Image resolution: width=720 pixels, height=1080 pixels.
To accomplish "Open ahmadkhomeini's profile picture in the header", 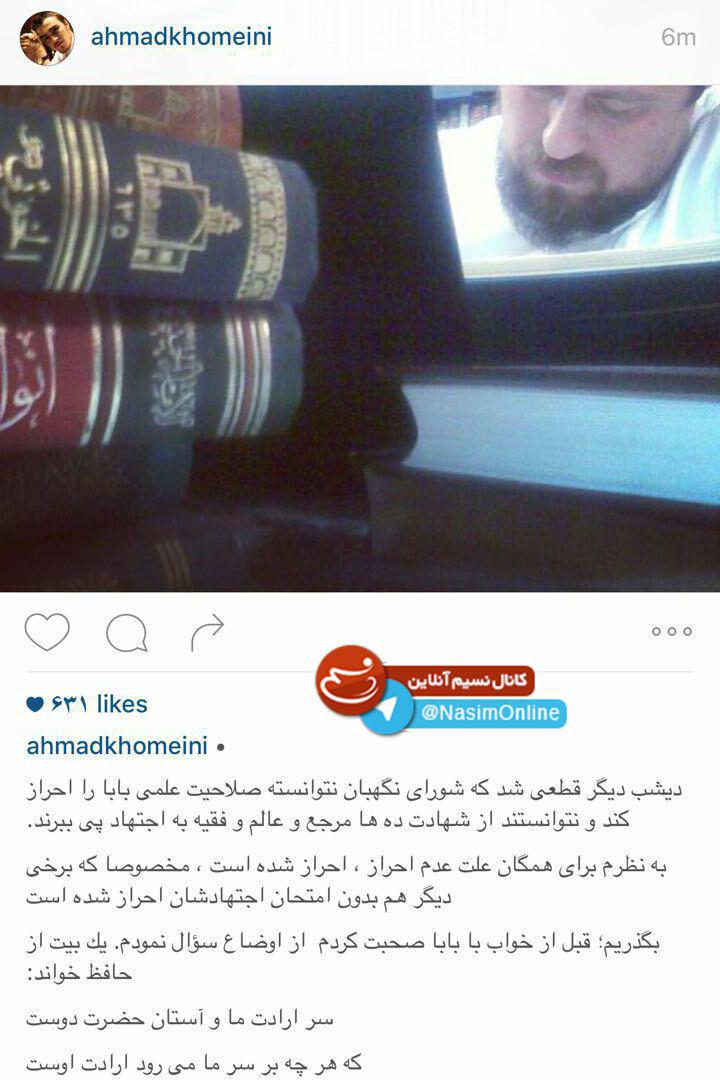I will [47, 38].
